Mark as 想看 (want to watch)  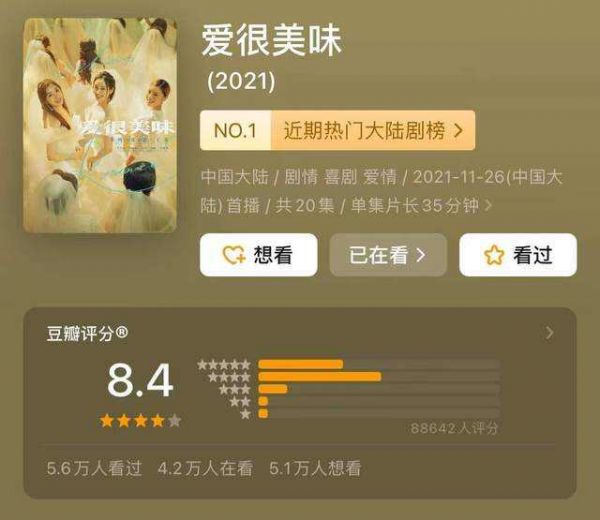point(258,255)
